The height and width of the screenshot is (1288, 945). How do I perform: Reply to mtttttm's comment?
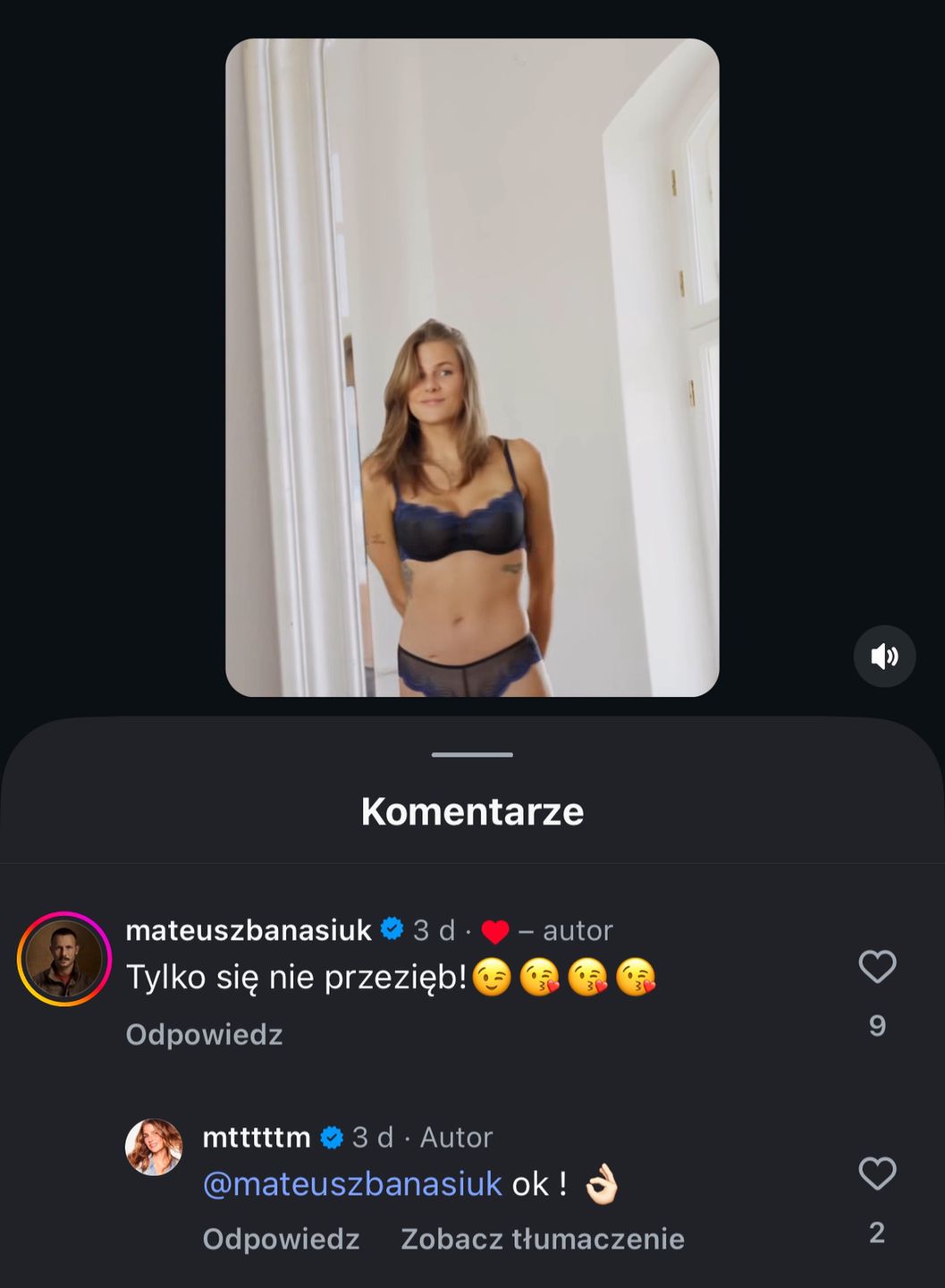281,1239
